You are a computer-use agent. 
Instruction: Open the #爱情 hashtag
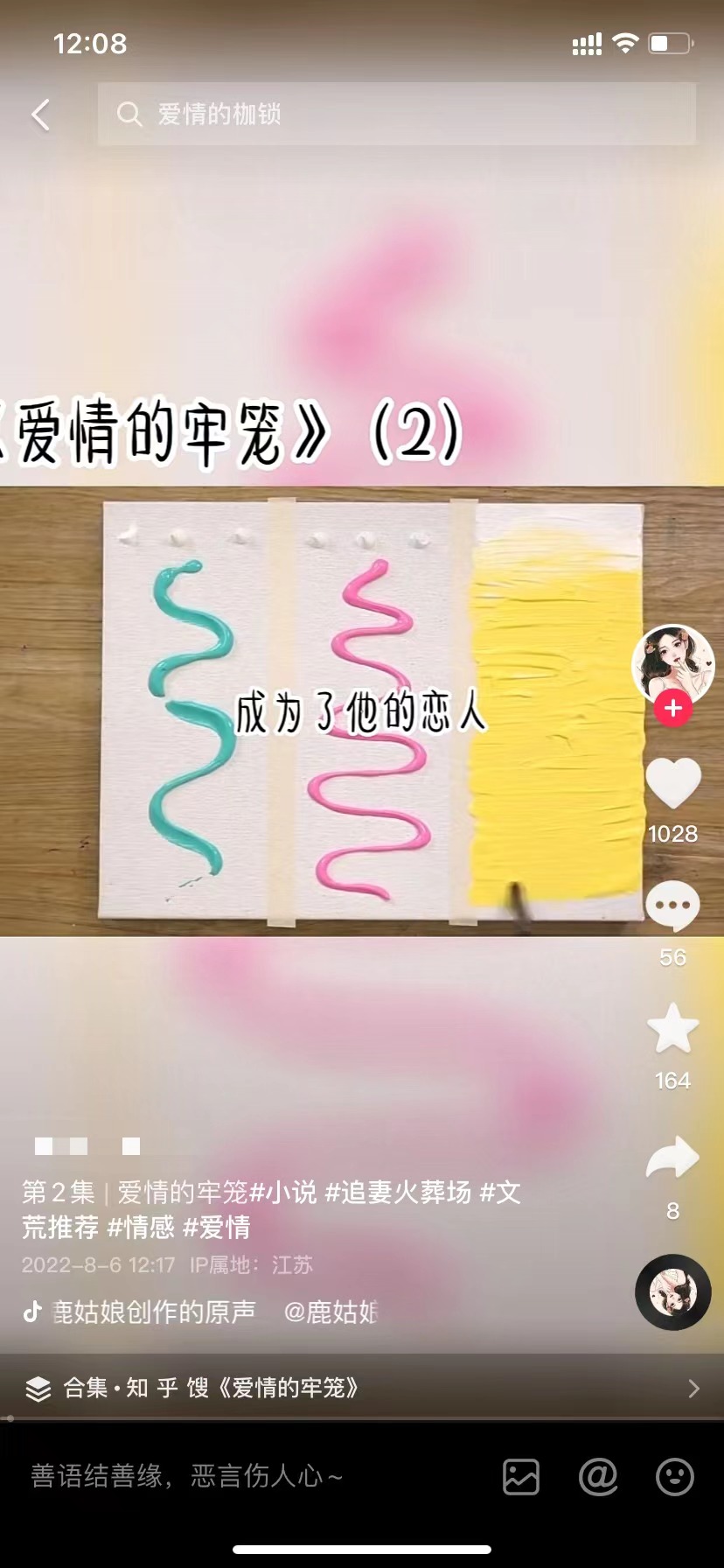(x=217, y=1228)
